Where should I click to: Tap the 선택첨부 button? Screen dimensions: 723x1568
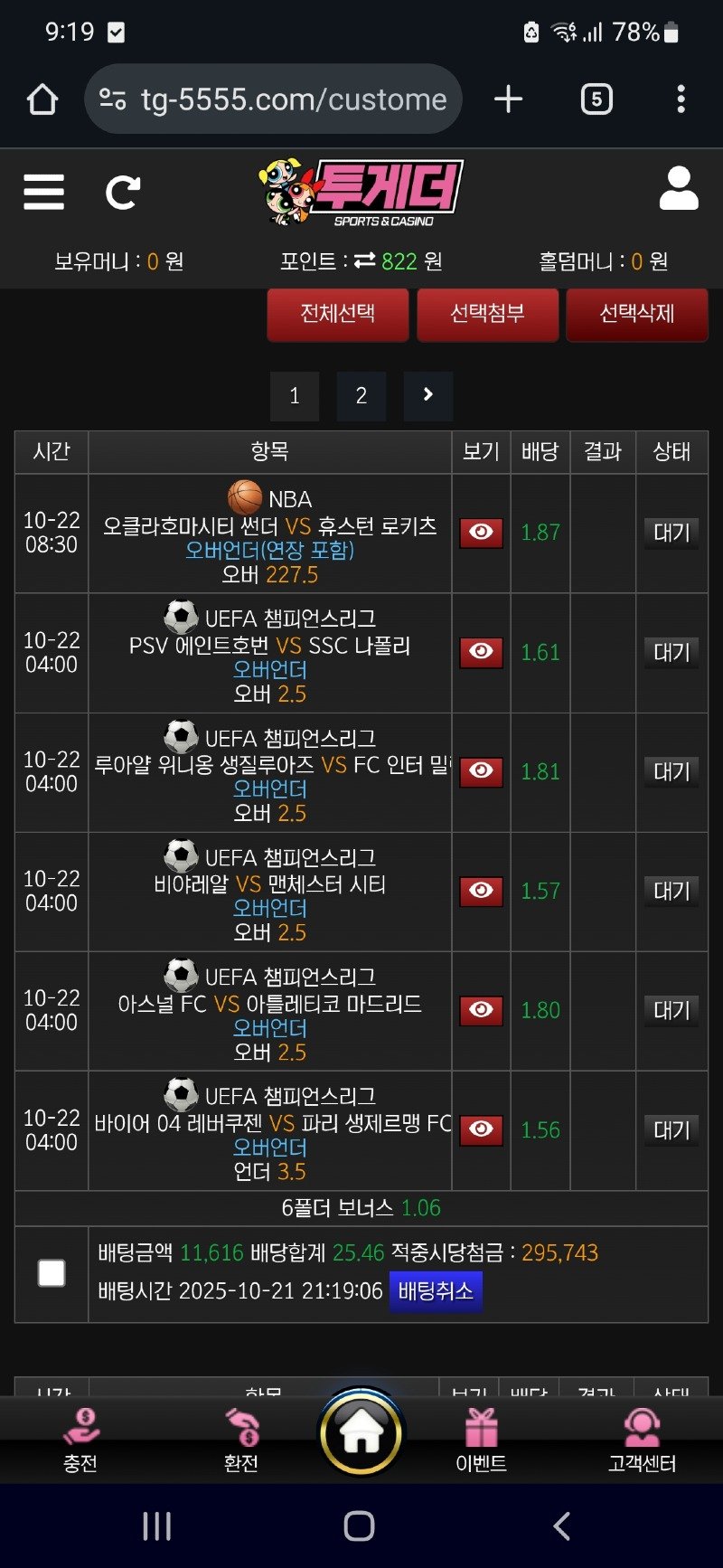pos(488,314)
